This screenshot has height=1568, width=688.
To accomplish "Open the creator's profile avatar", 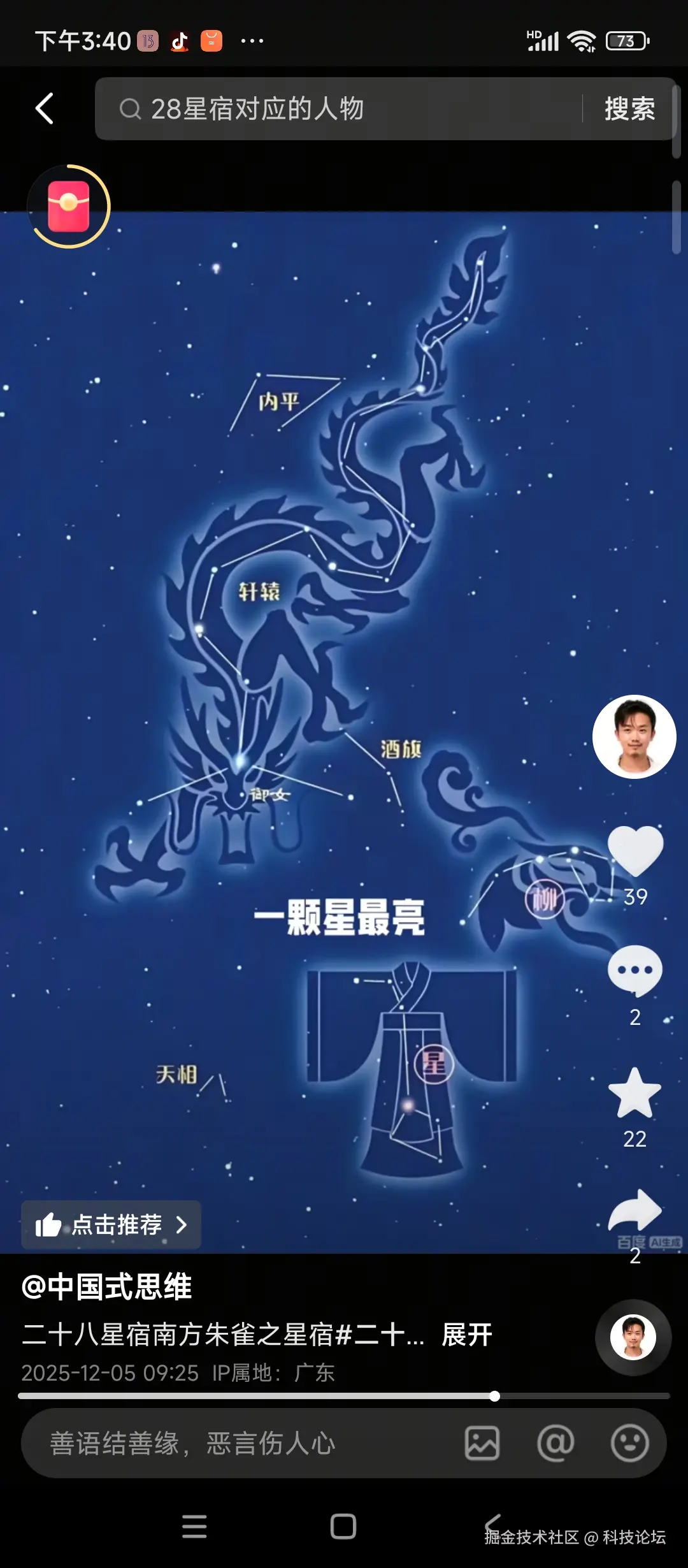I will (634, 737).
